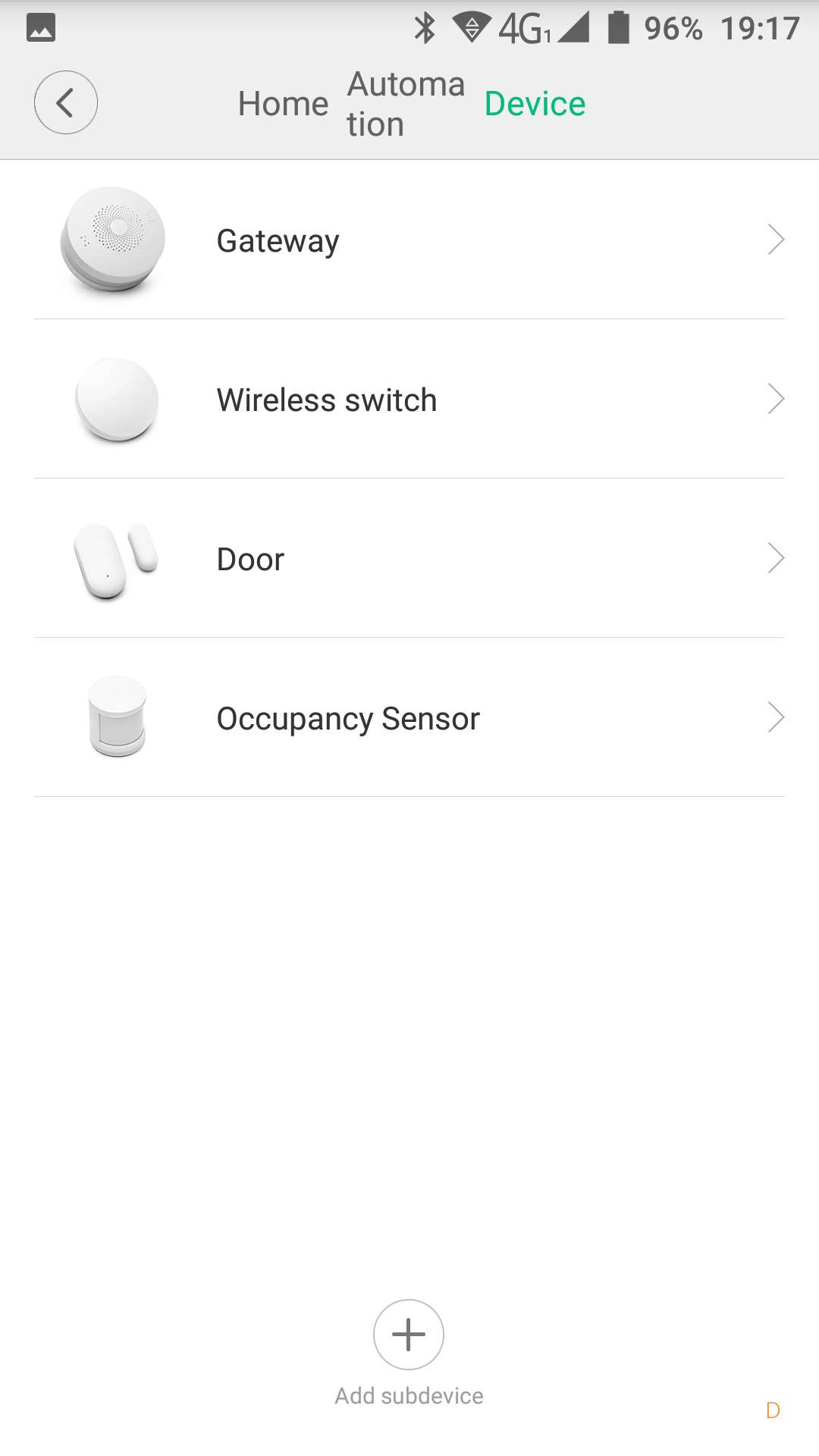Switch to the Home tab
This screenshot has height=1456, width=819.
coord(283,104)
